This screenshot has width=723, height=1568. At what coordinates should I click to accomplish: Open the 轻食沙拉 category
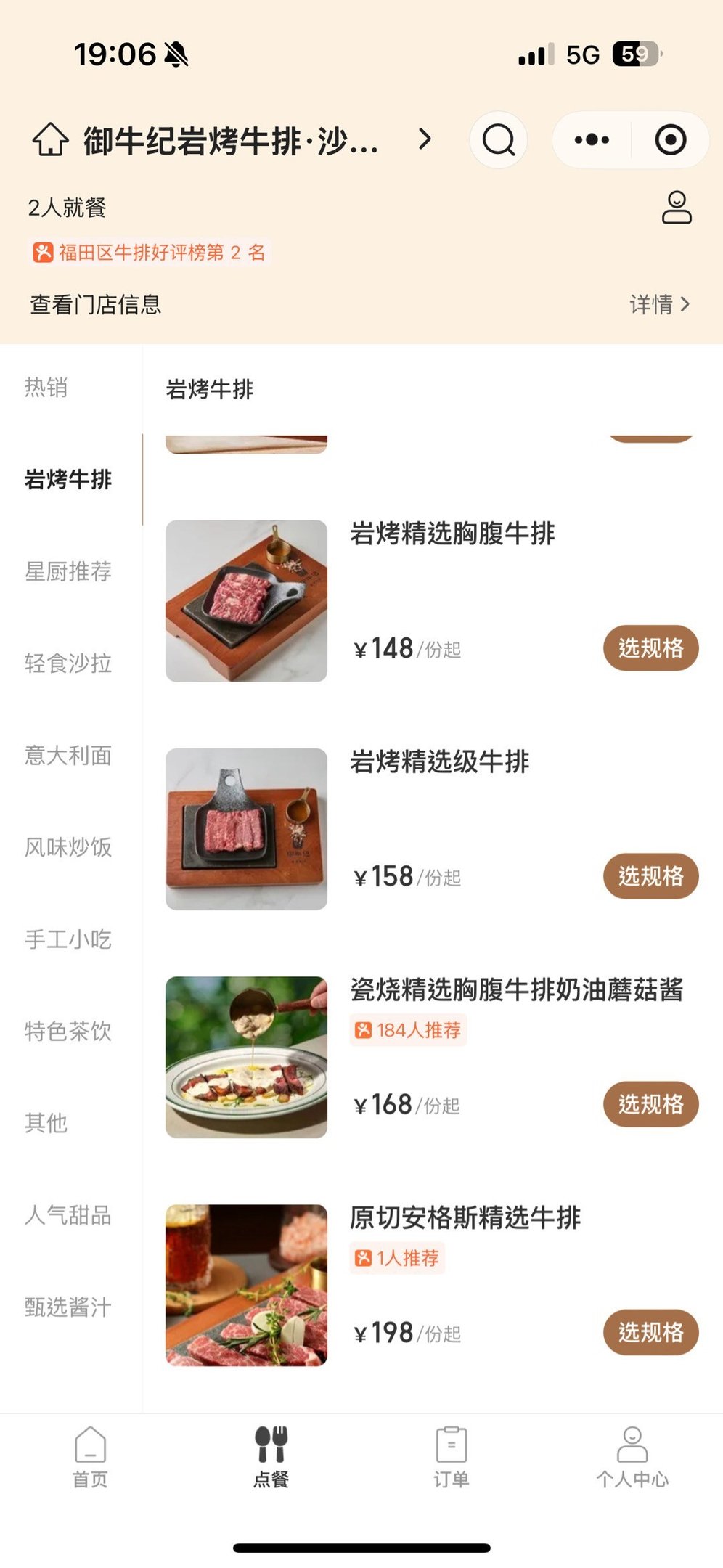pyautogui.click(x=68, y=663)
